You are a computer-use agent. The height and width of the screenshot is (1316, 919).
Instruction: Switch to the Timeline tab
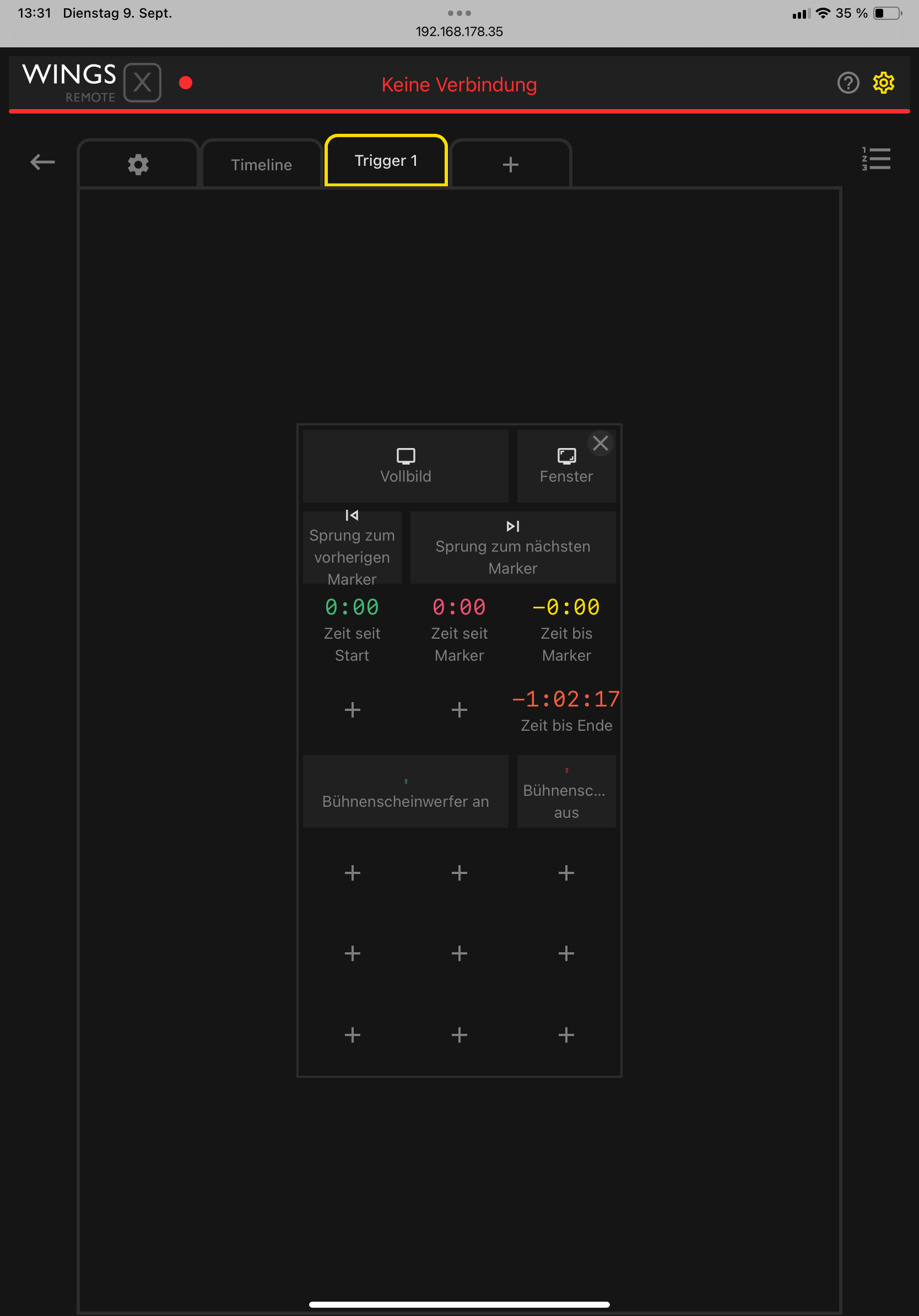(261, 164)
